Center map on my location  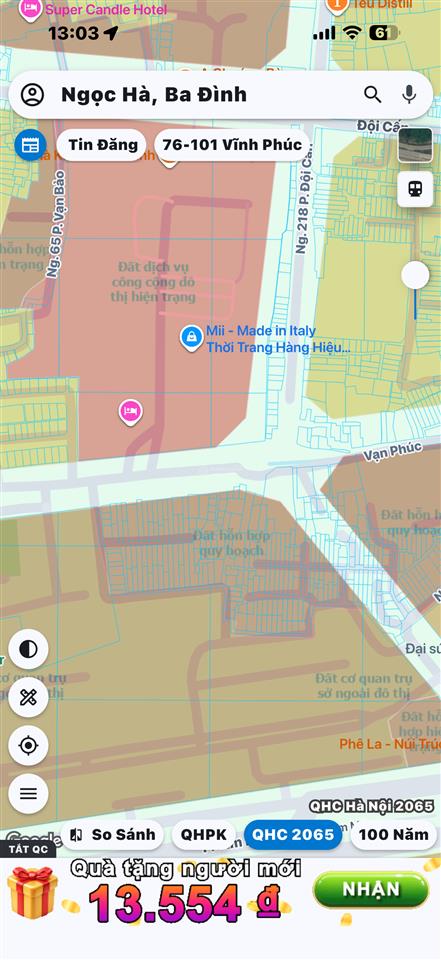[x=28, y=746]
